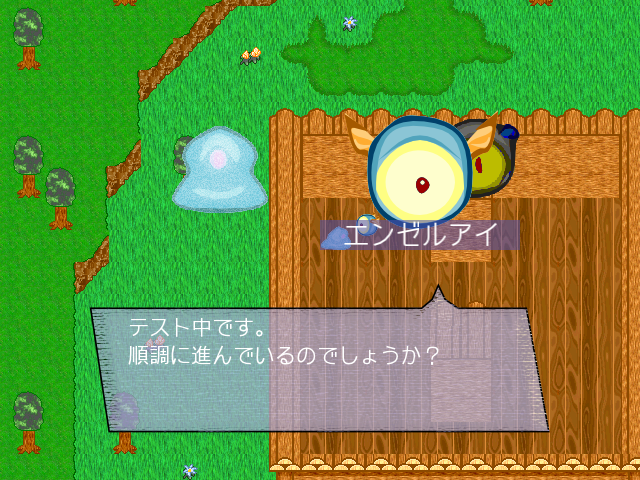Tap the dialogue box to advance the message
This screenshot has height=480, width=640.
(x=320, y=370)
